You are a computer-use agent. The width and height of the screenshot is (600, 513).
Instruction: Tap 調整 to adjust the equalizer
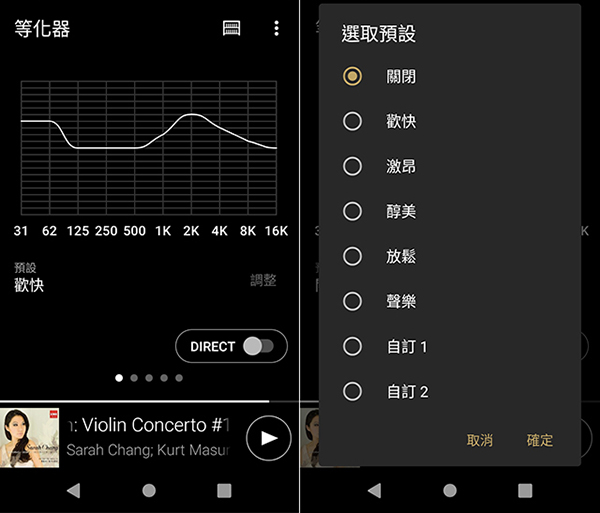(x=263, y=280)
